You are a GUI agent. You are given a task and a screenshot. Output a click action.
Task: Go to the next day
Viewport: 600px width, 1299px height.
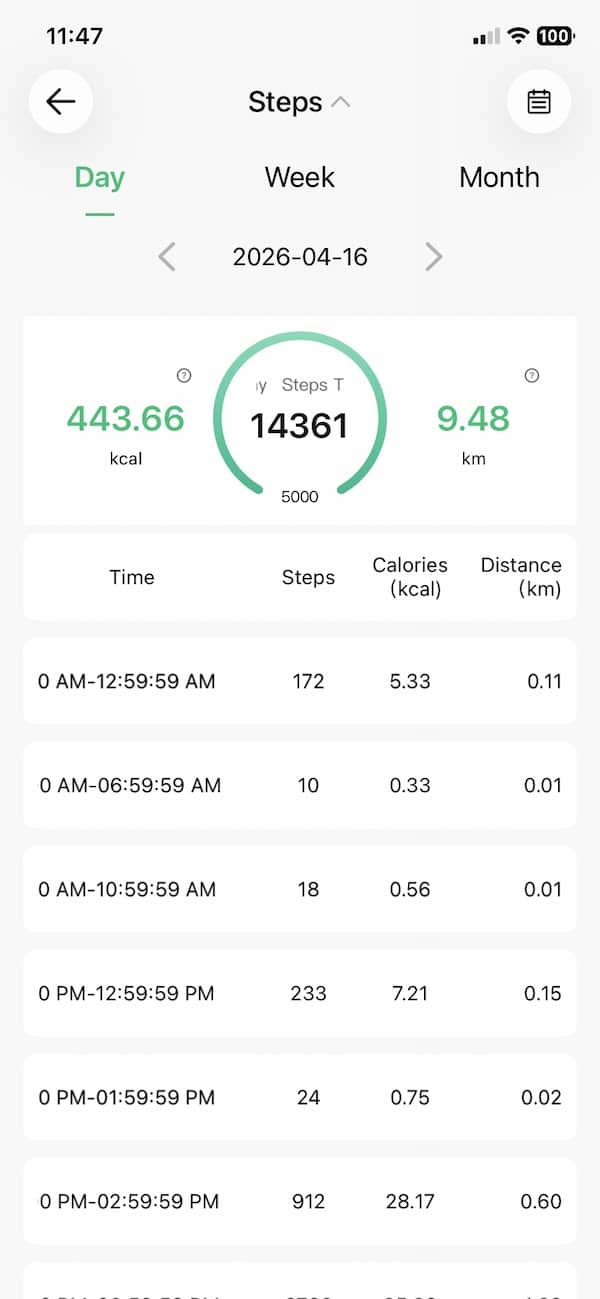coord(433,257)
